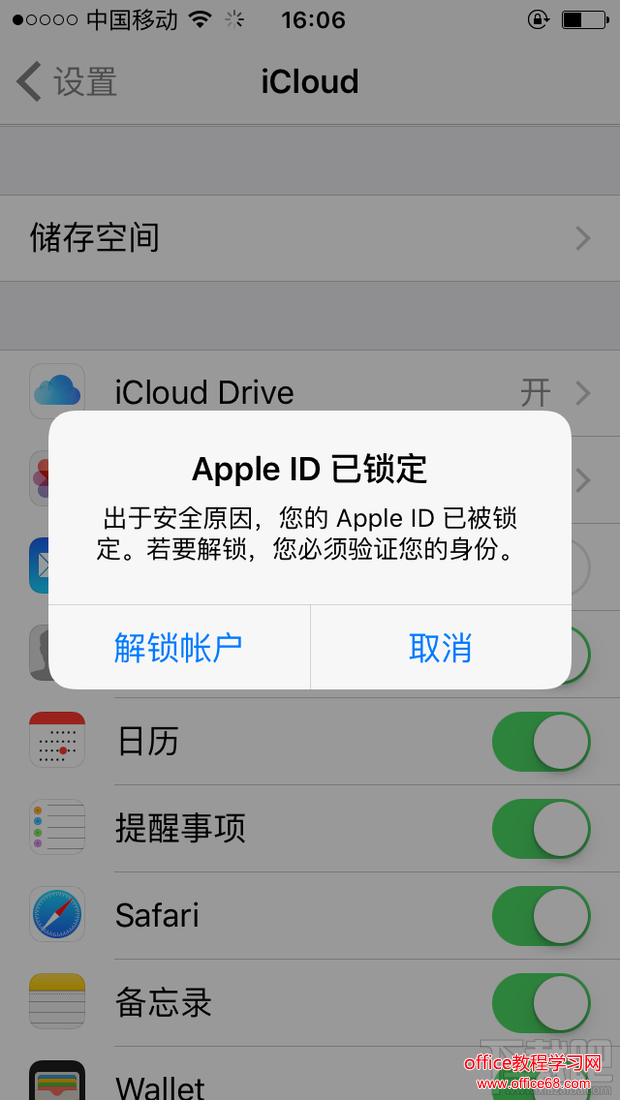Go back to 设置

coord(68,82)
